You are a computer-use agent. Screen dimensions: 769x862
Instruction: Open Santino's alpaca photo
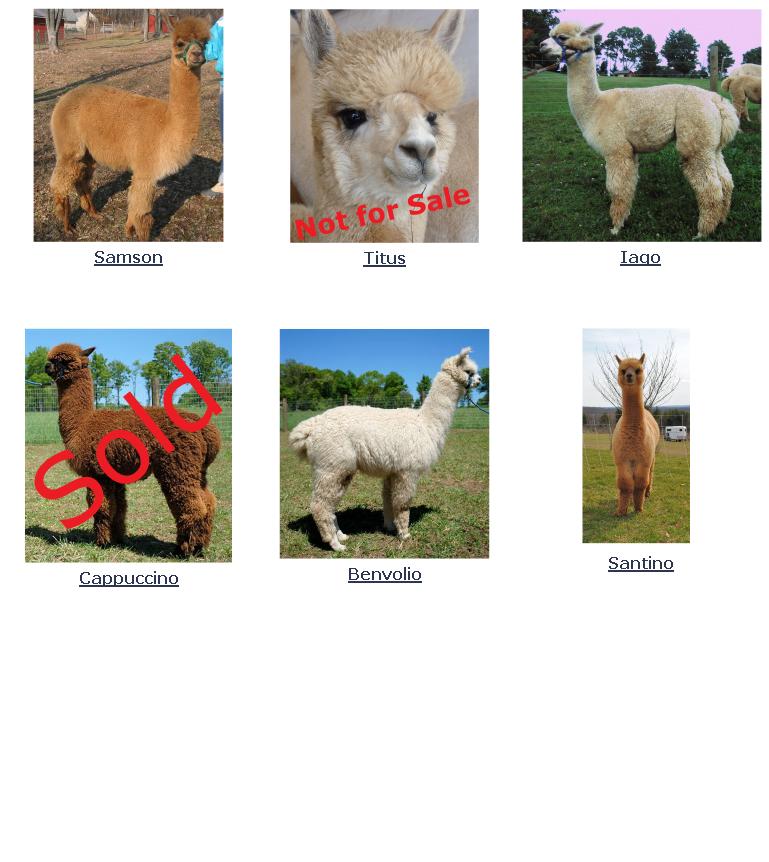[x=635, y=435]
